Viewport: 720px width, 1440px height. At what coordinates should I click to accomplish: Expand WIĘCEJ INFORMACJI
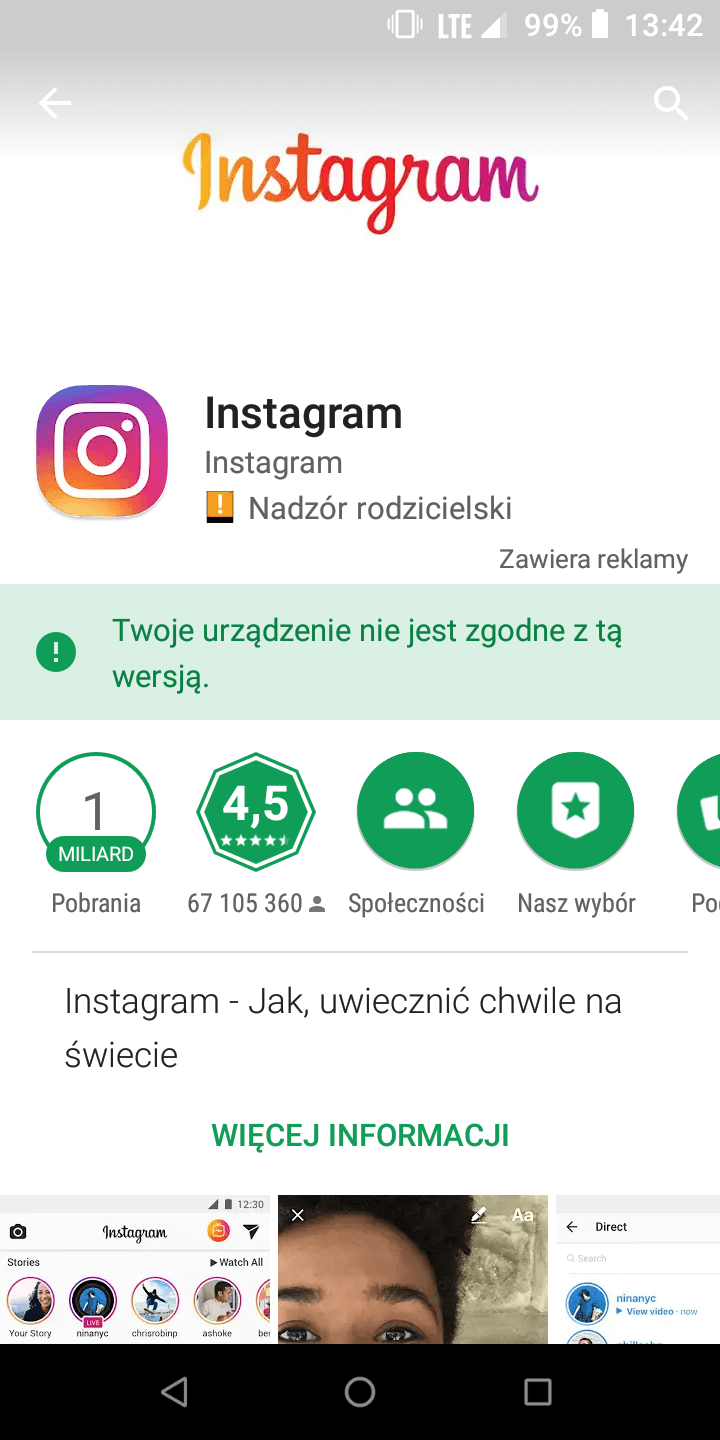click(360, 1136)
